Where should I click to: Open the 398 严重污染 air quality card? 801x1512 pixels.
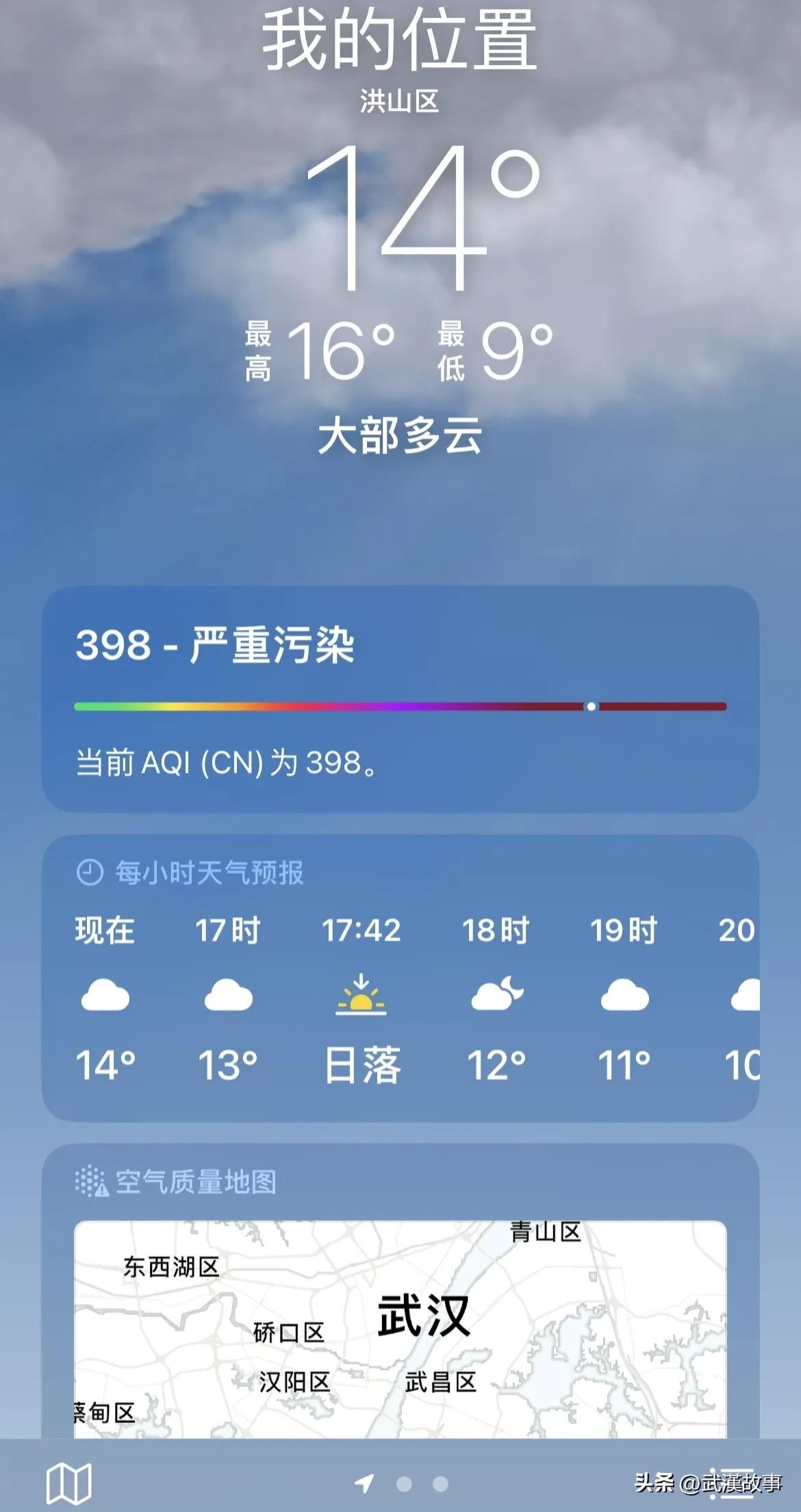click(x=400, y=698)
